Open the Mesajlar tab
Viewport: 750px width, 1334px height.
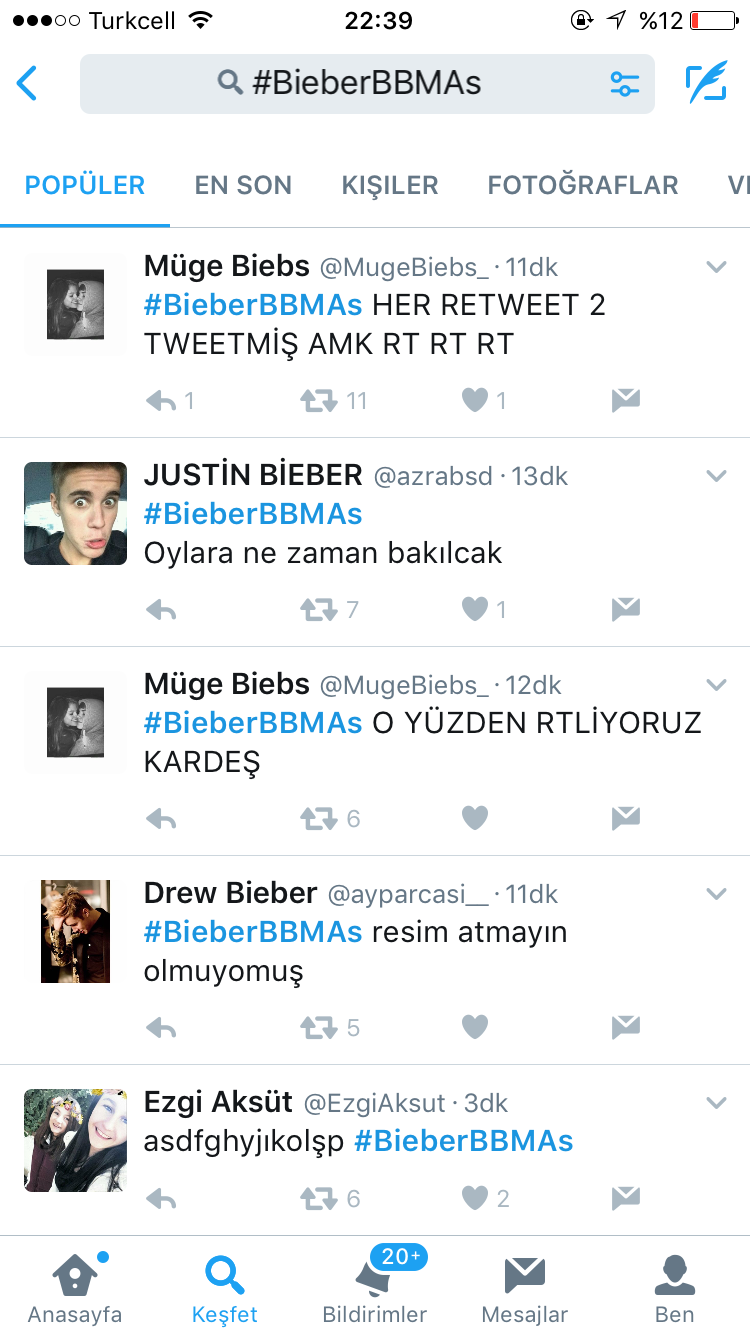(x=525, y=1288)
